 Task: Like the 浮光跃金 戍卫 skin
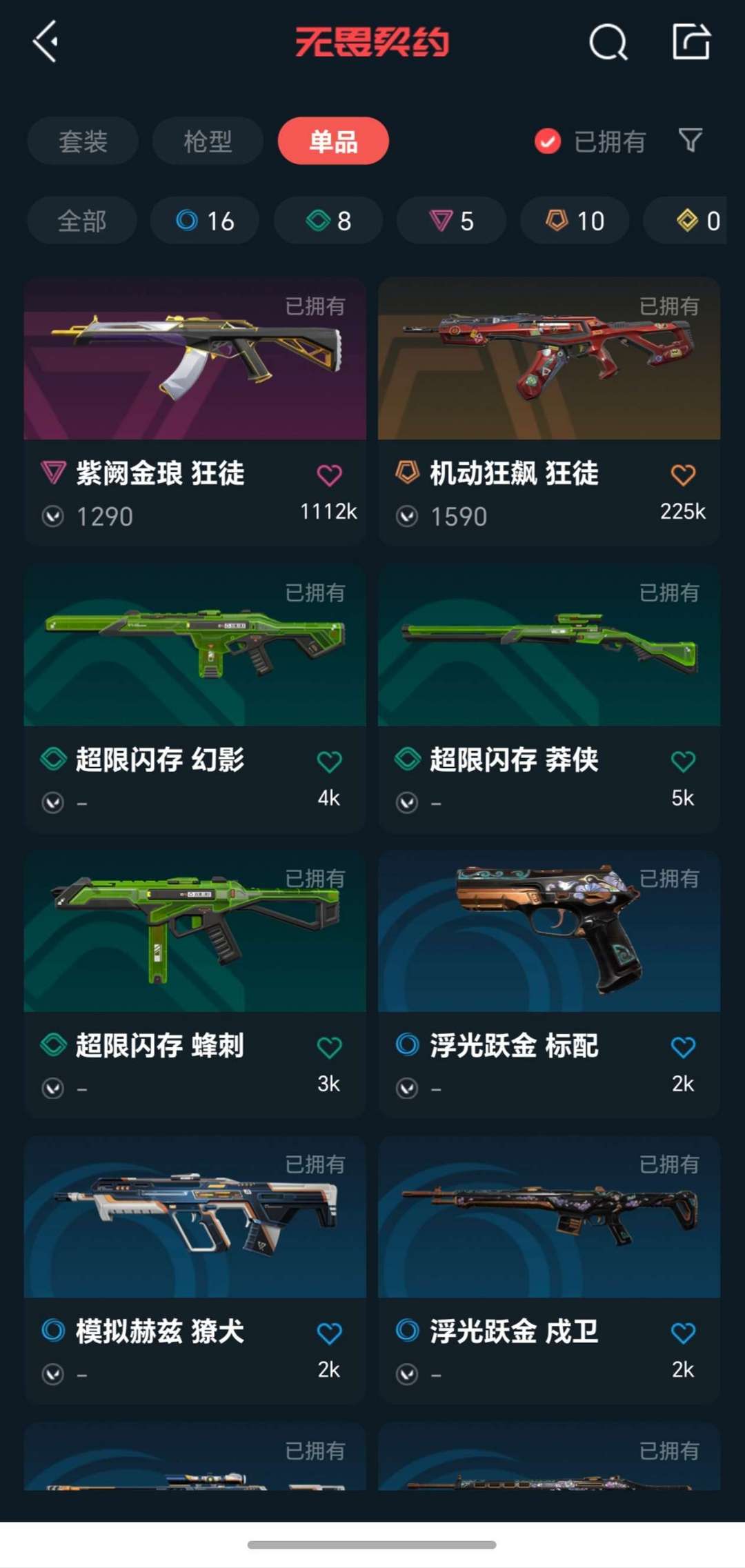point(683,1333)
